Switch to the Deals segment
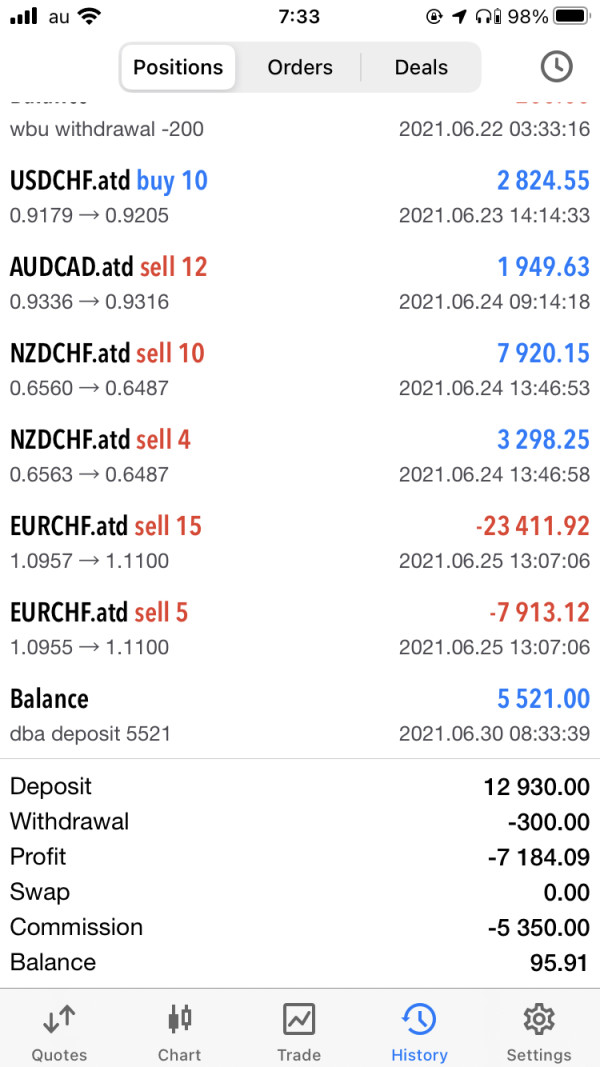Screen dimensions: 600x1067 421,68
